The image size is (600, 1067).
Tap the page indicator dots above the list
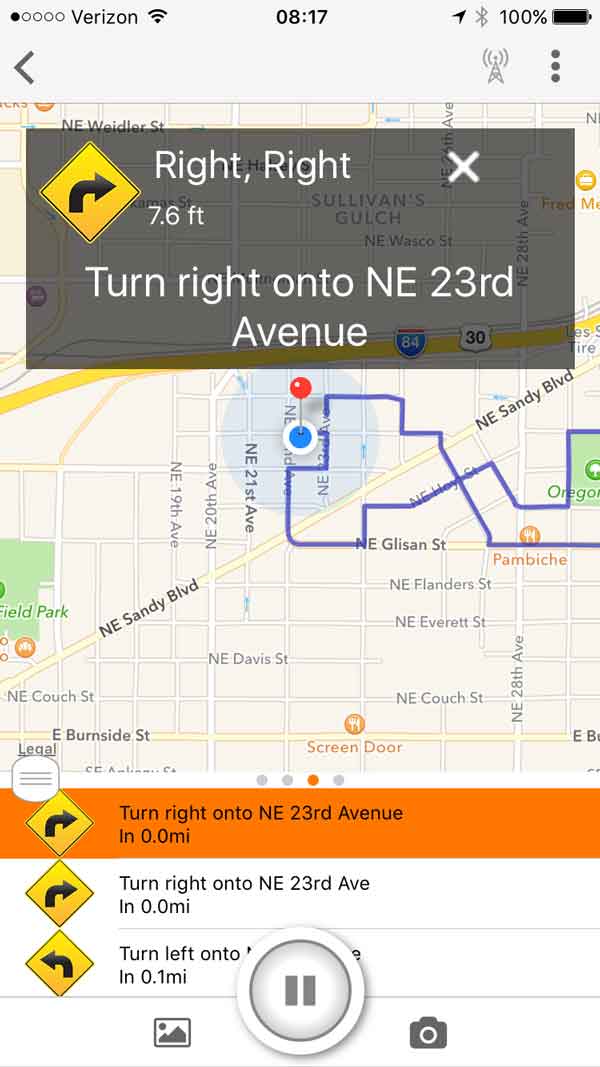pos(300,780)
